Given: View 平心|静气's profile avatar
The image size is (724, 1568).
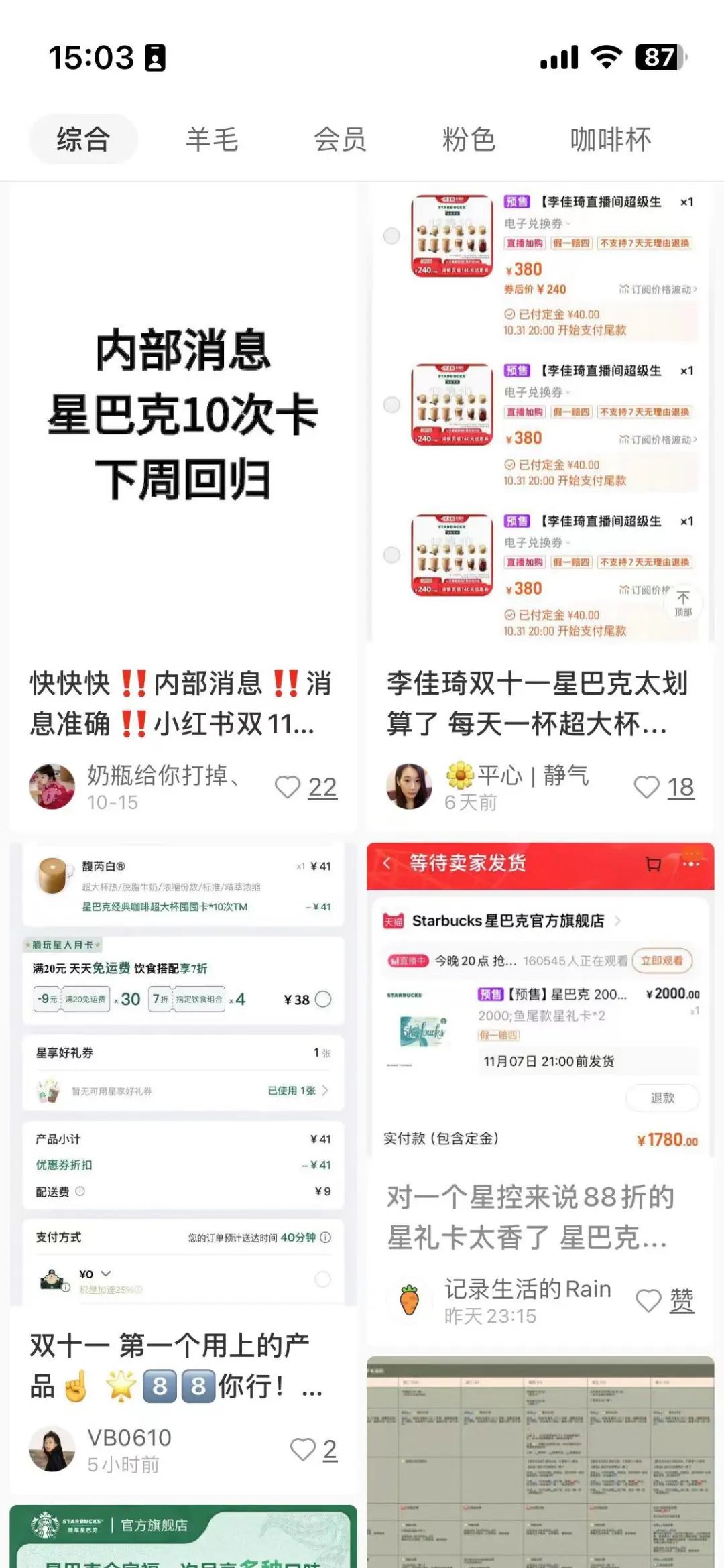Looking at the screenshot, I should (409, 786).
